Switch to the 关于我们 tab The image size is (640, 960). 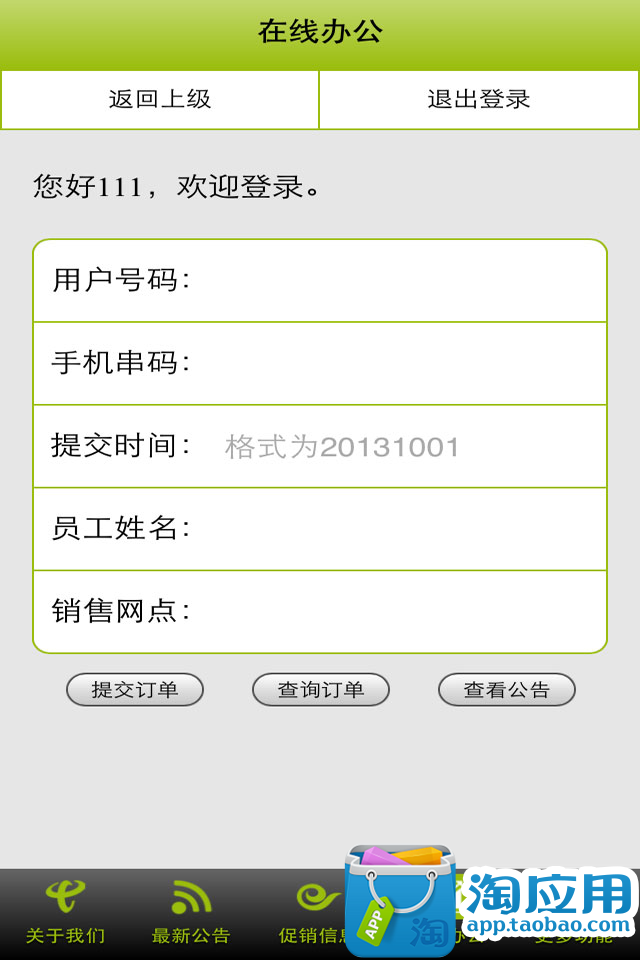[x=65, y=912]
